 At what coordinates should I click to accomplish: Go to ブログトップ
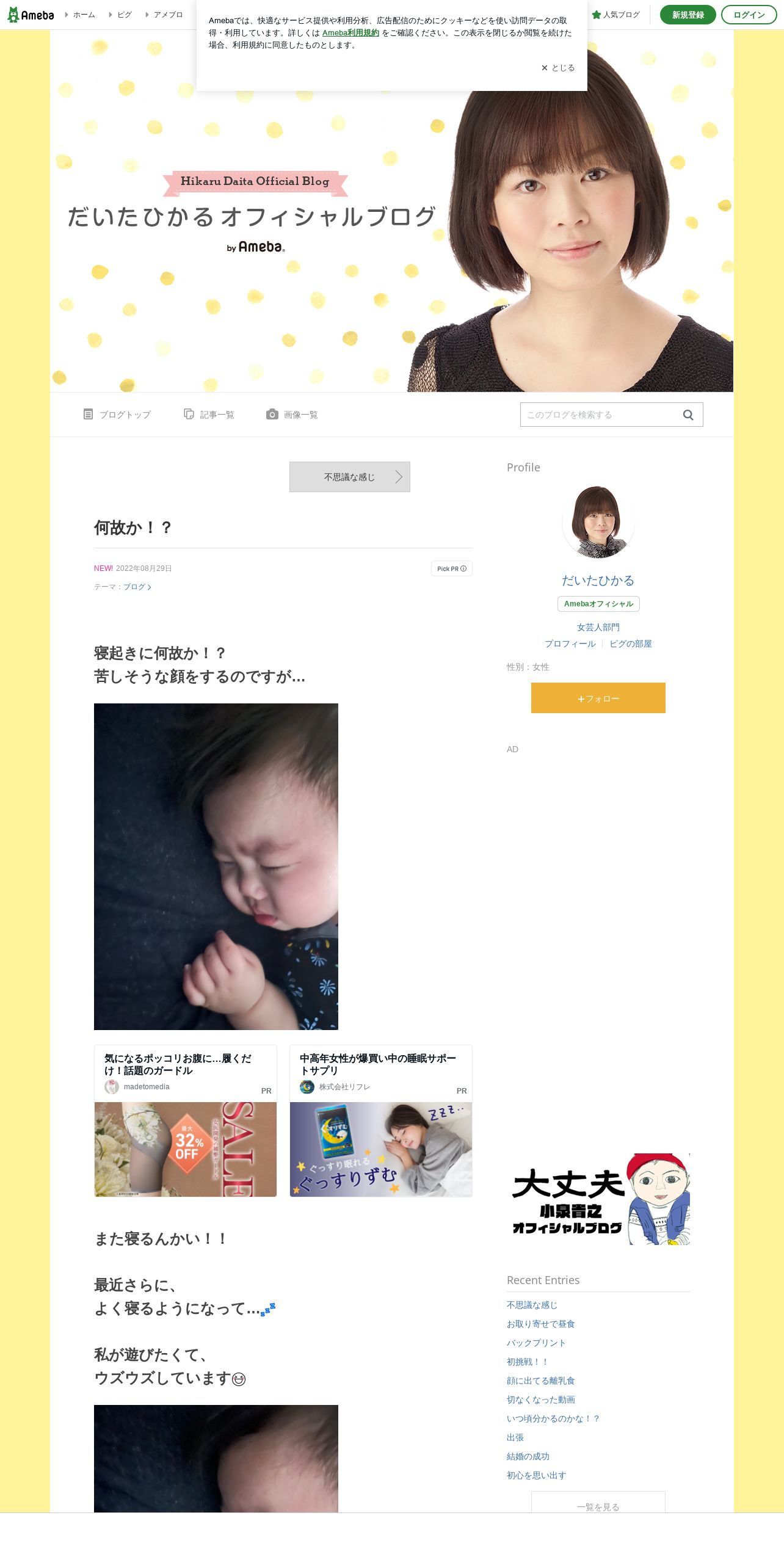[x=117, y=415]
